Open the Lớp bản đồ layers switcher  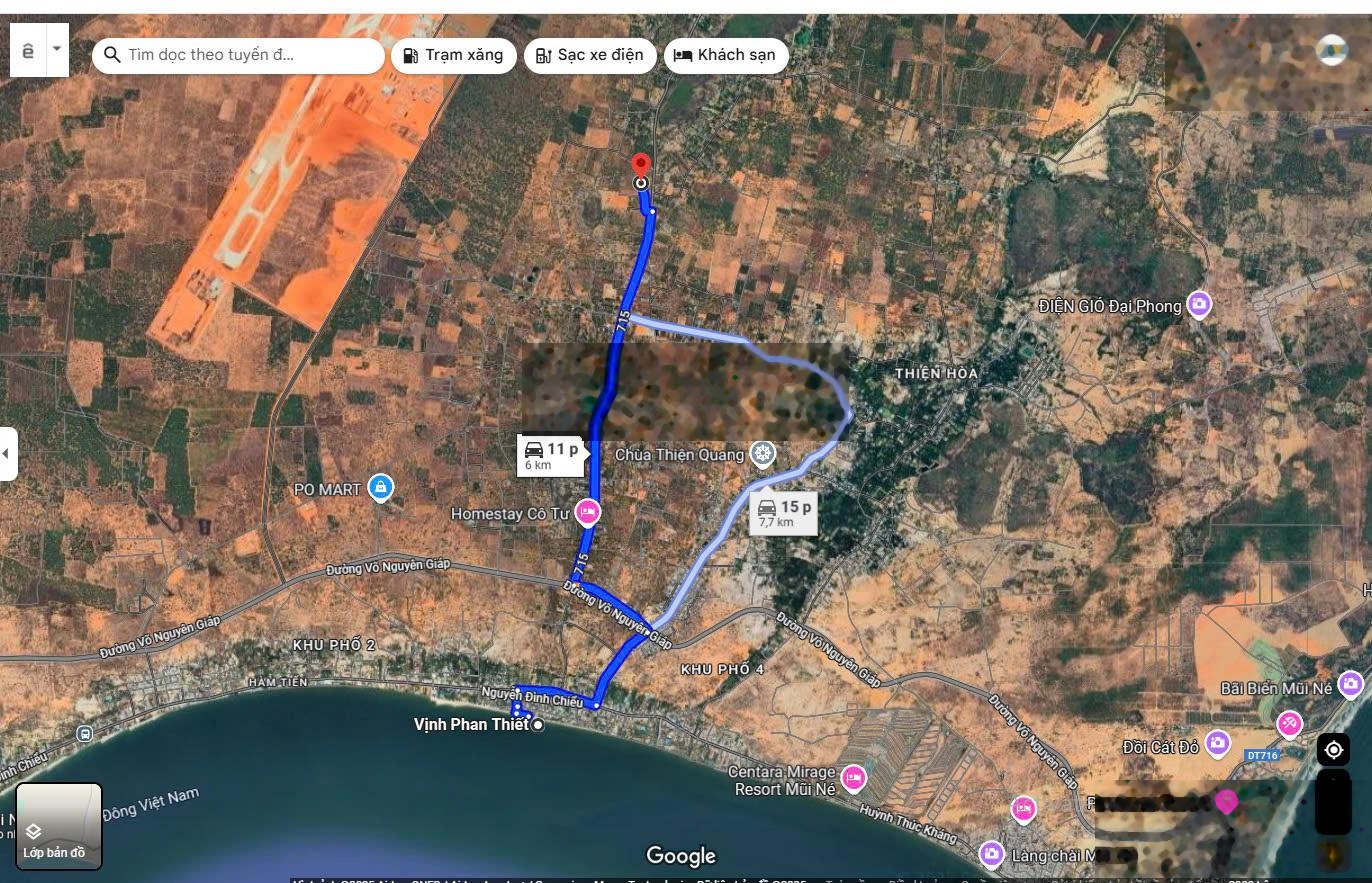[59, 826]
